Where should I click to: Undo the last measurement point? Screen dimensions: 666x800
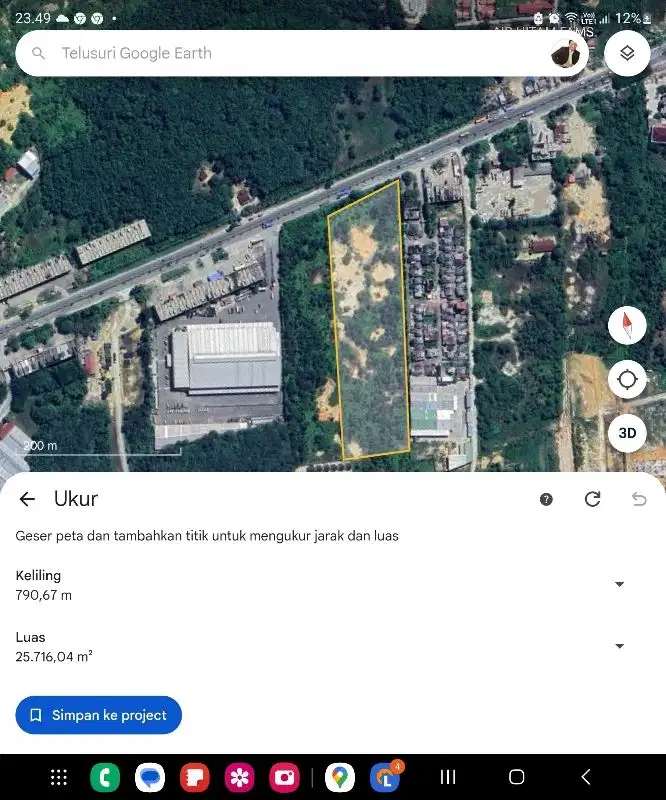click(639, 499)
